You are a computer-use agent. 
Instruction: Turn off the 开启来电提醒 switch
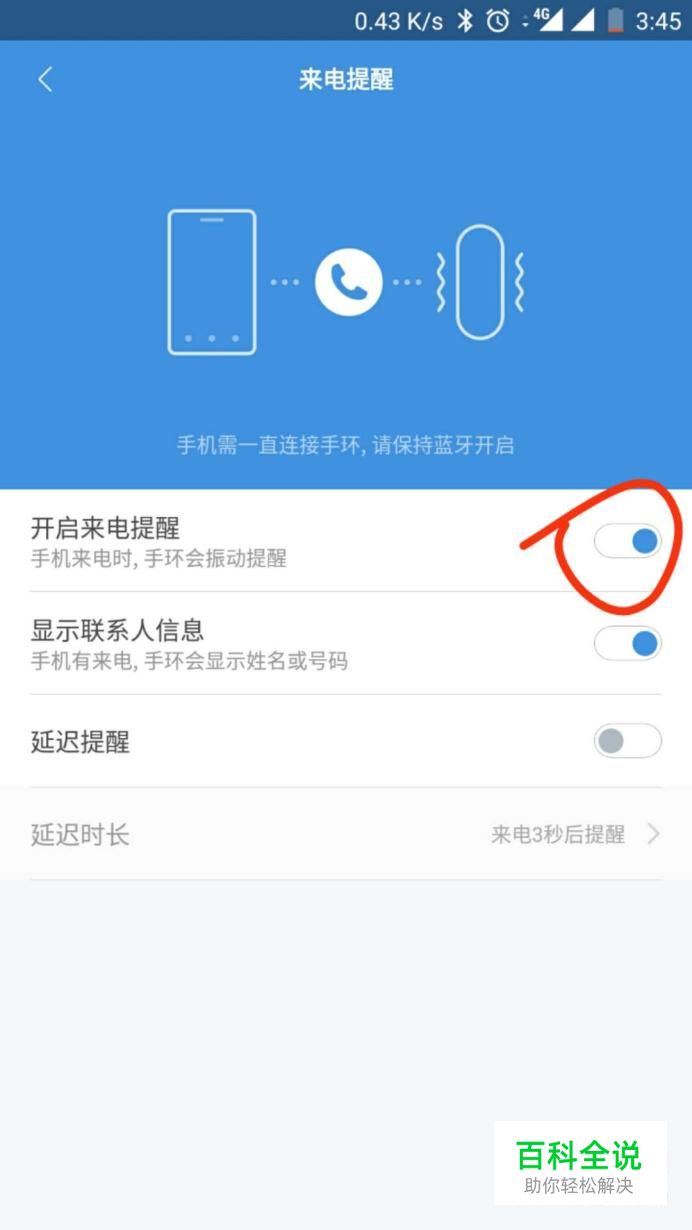(628, 541)
